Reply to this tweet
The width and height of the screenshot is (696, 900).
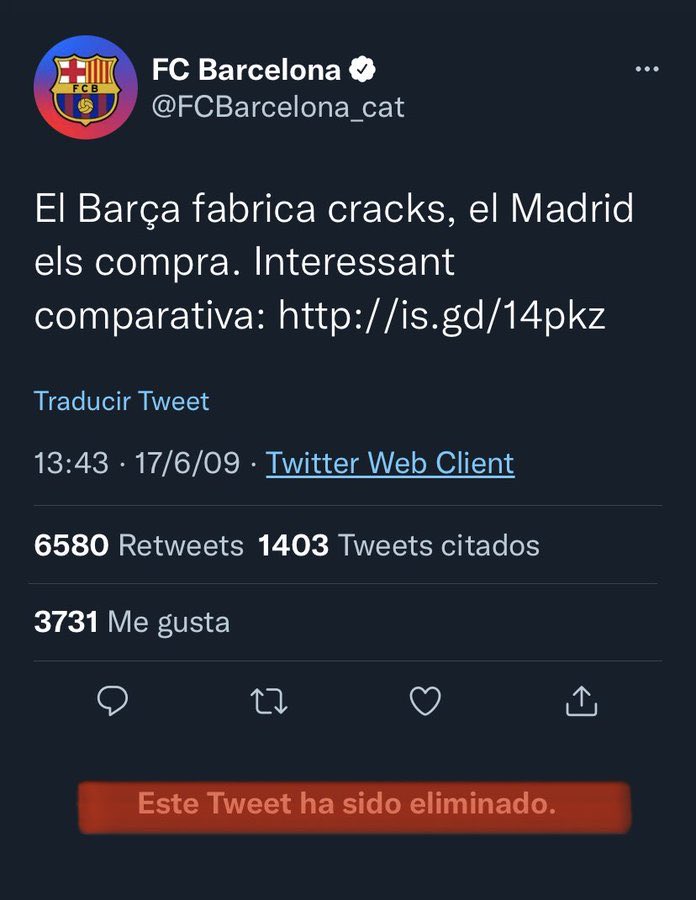[x=112, y=701]
